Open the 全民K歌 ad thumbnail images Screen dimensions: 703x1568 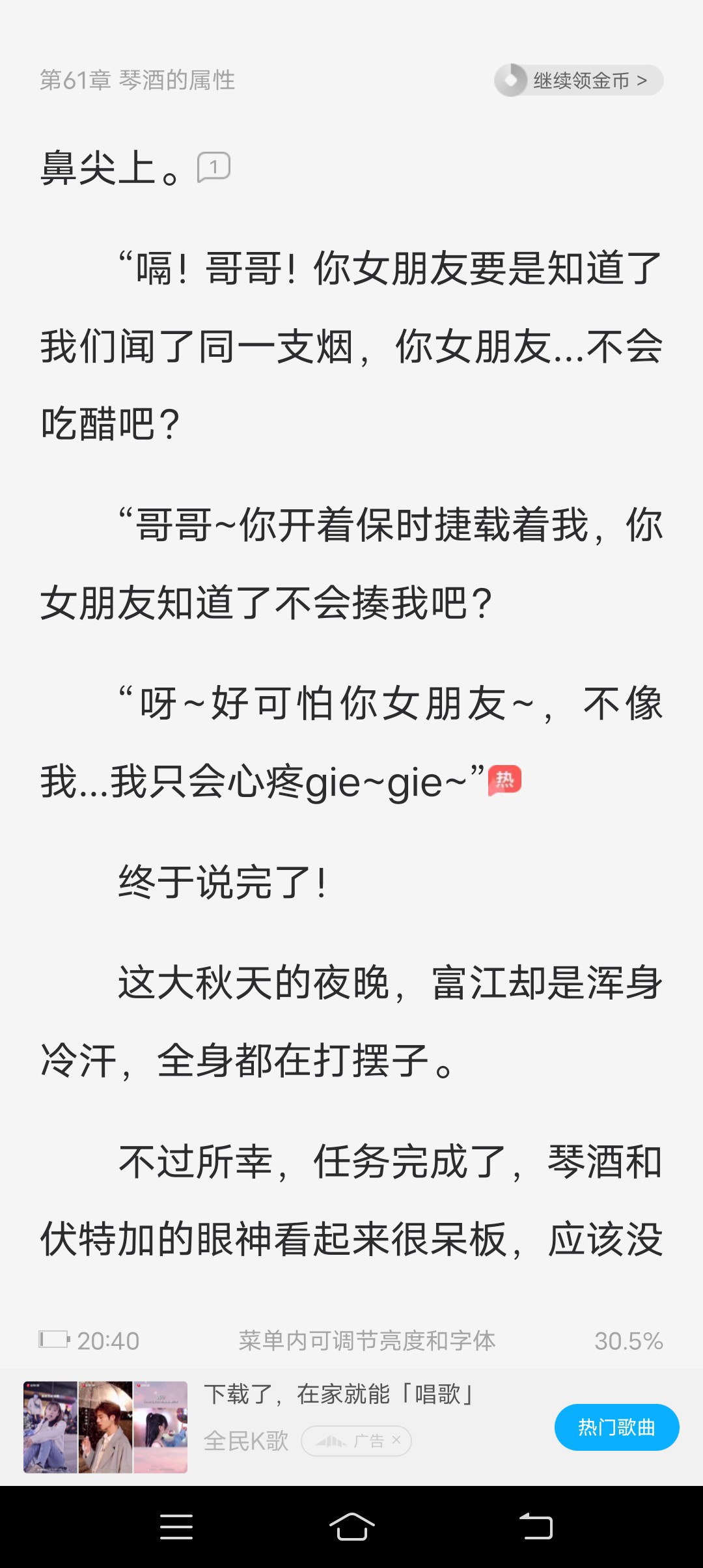coord(105,1427)
